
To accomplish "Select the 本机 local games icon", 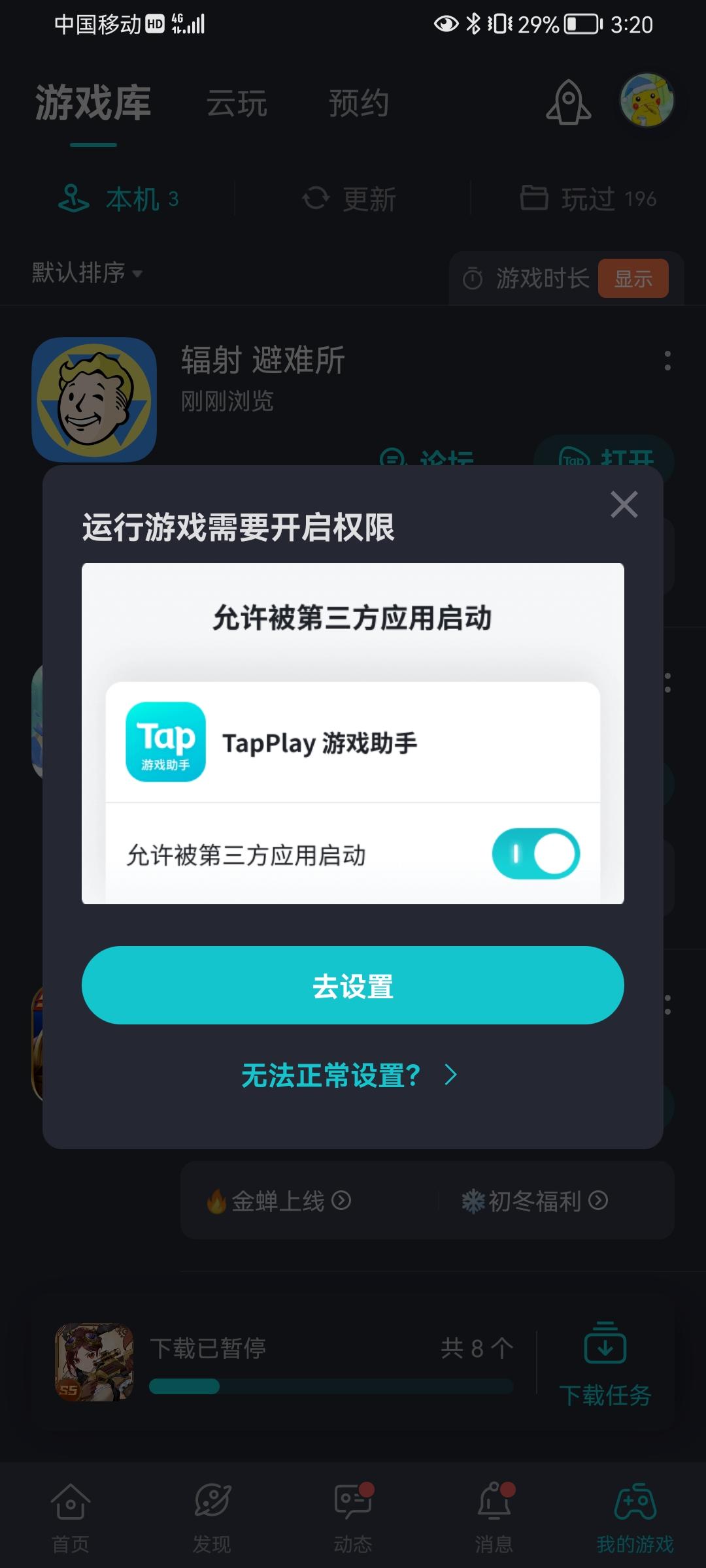I will coord(74,199).
